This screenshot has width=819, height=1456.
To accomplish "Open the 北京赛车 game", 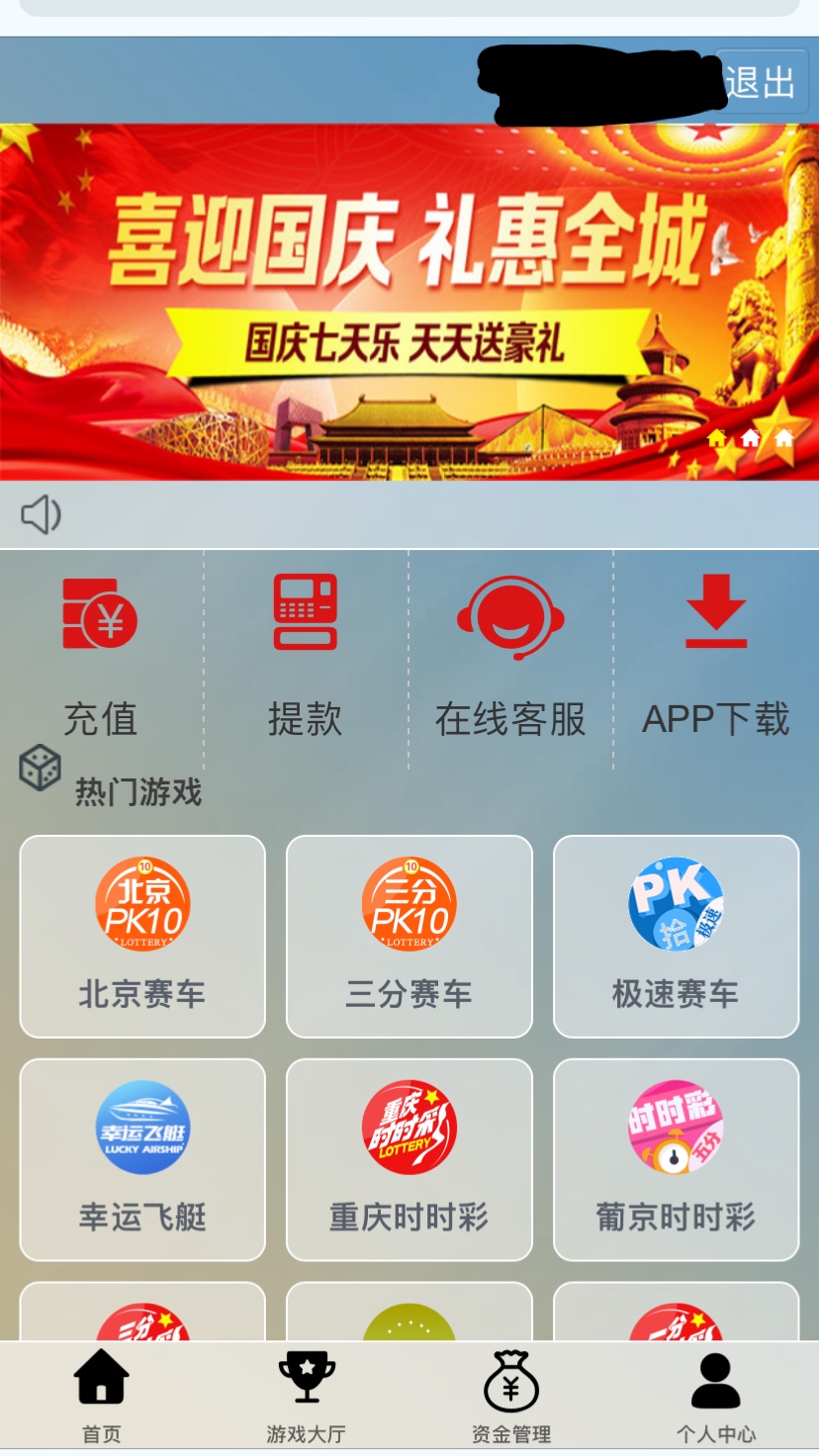I will click(142, 936).
